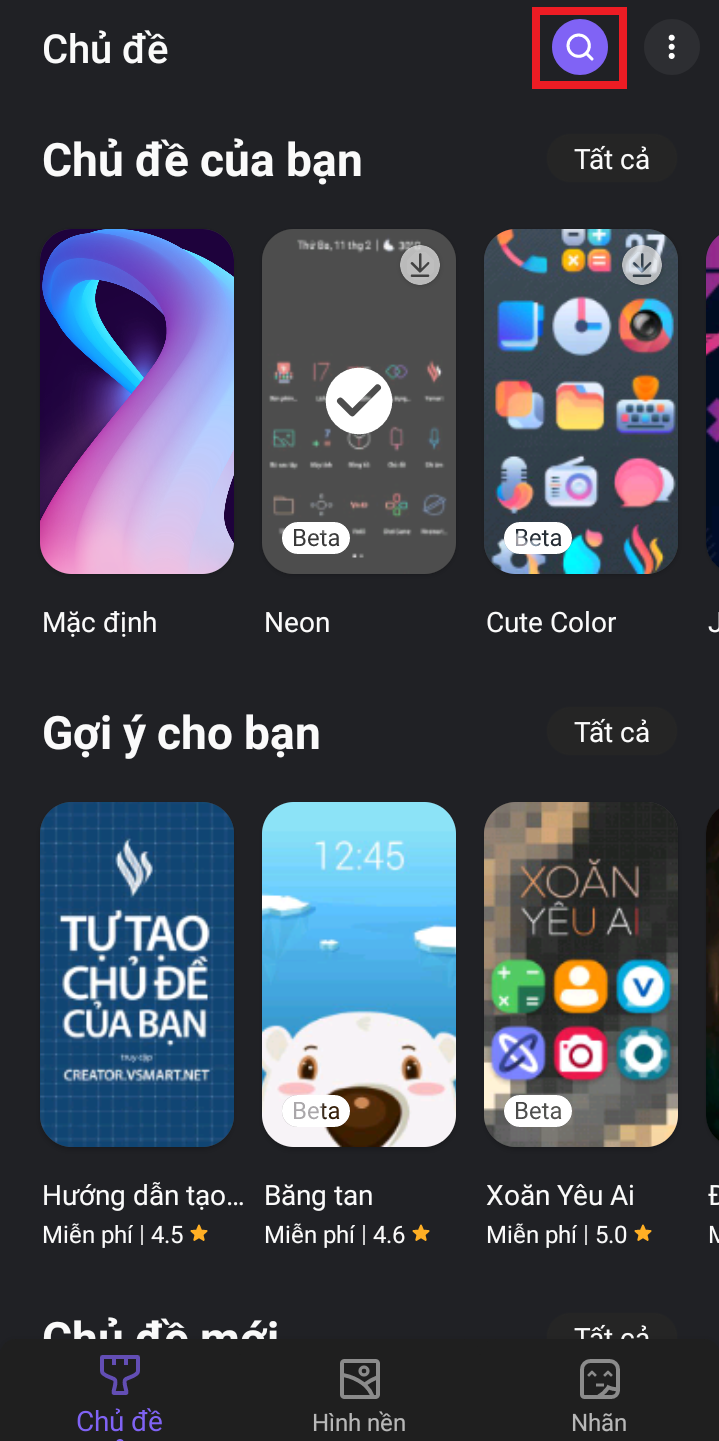719x1441 pixels.
Task: Switch to the Nhãn tab
Action: pyautogui.click(x=599, y=1394)
